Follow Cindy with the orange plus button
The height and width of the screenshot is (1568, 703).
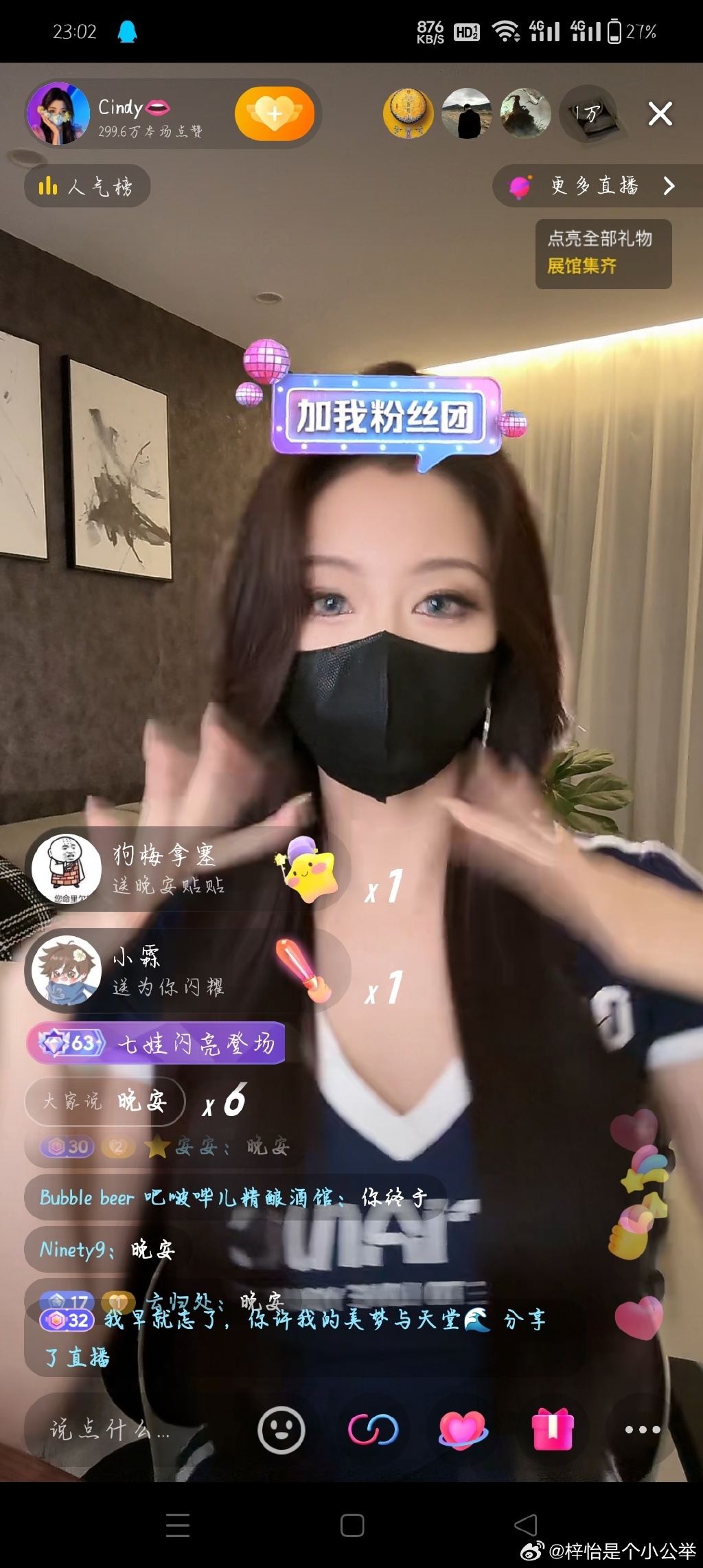[274, 114]
